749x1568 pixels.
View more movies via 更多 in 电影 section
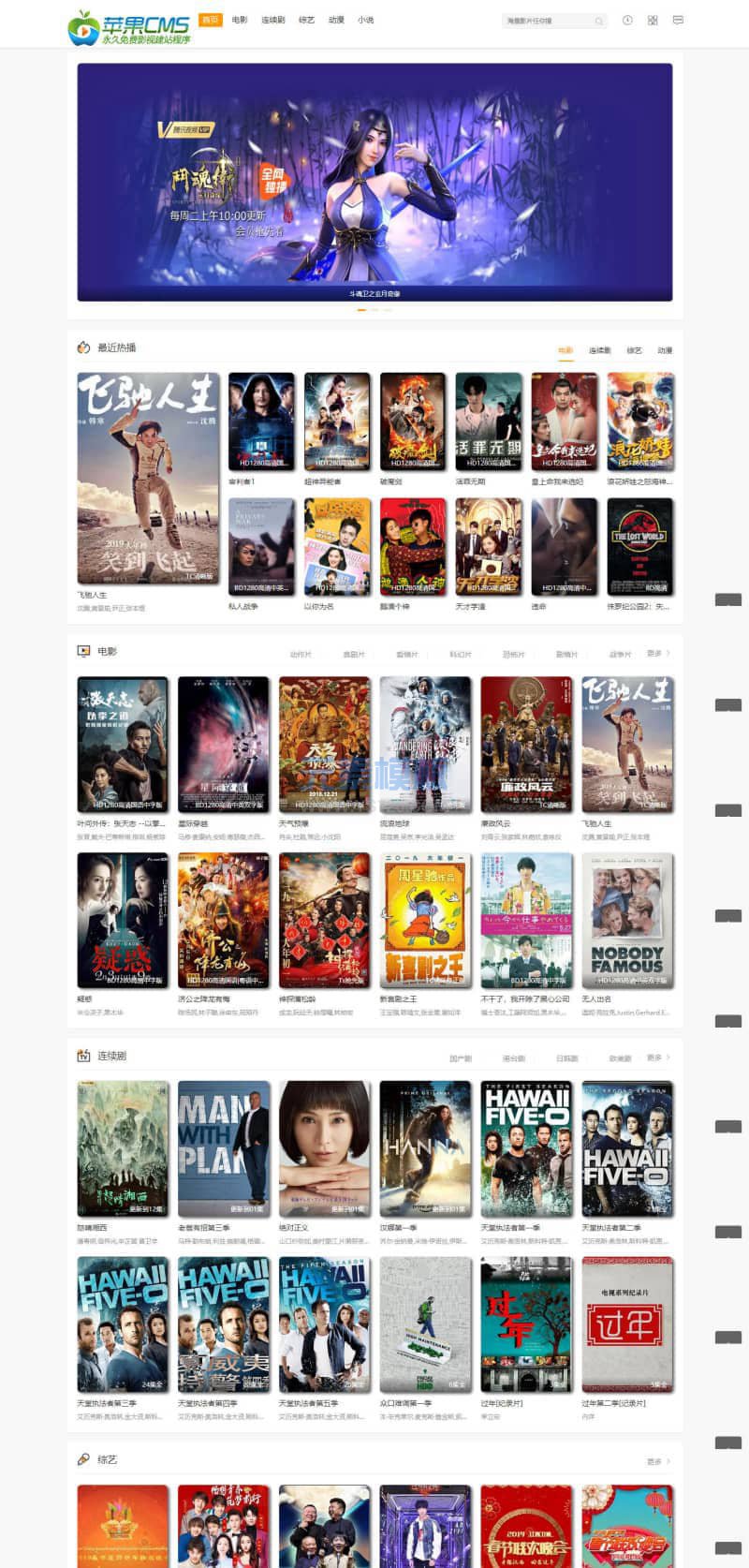(x=657, y=653)
